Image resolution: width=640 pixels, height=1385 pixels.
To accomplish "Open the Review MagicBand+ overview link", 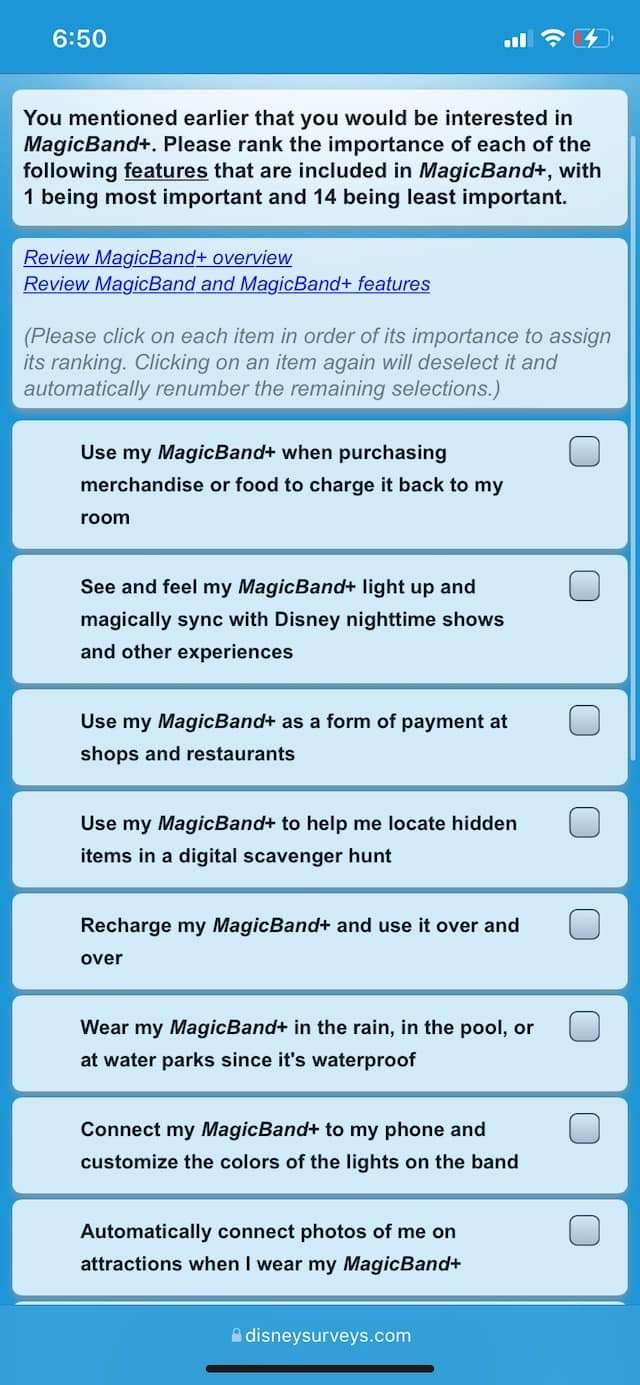I will (x=158, y=257).
